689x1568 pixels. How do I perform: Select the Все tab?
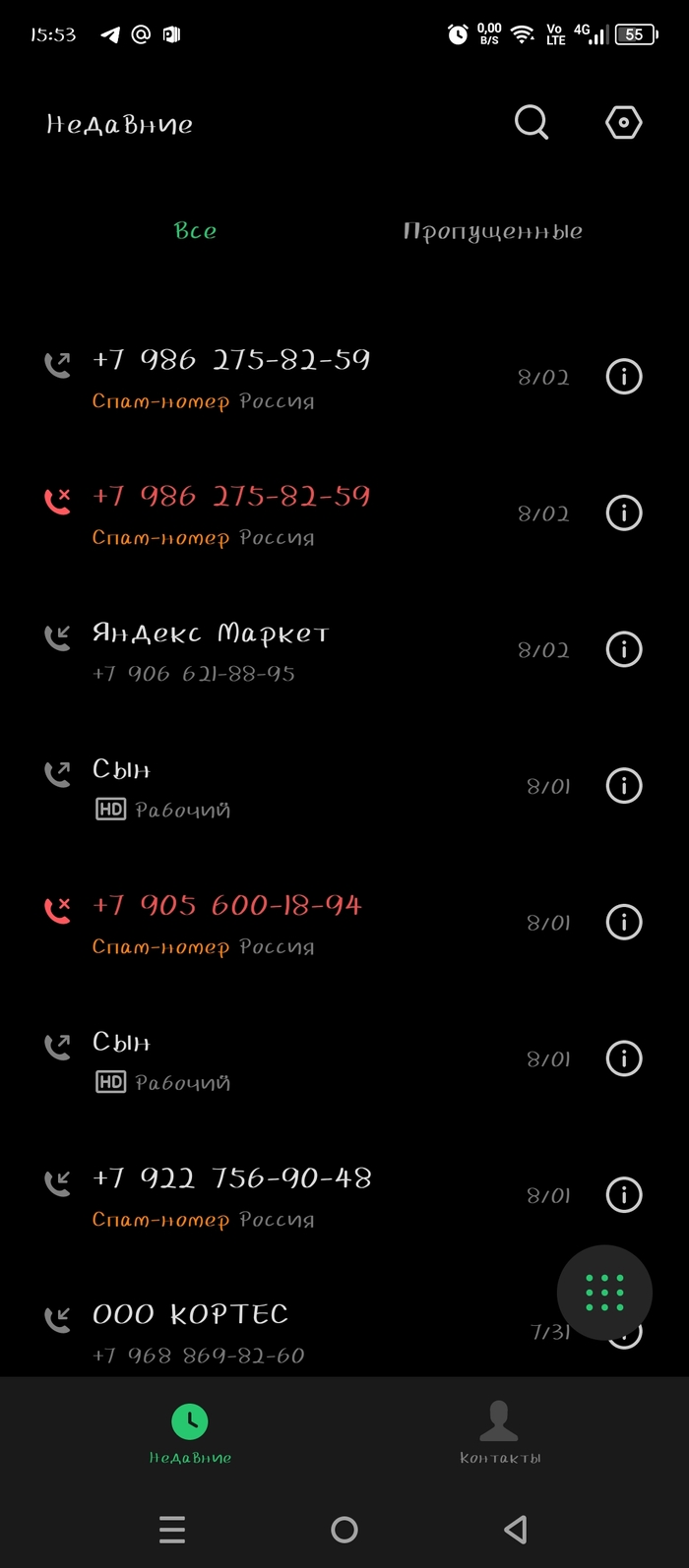(x=195, y=231)
